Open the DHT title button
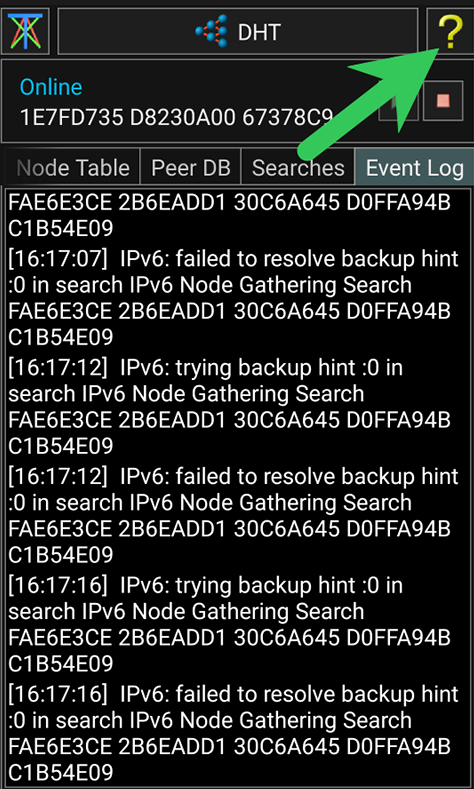Screen dimensions: 474x789 click(x=238, y=31)
